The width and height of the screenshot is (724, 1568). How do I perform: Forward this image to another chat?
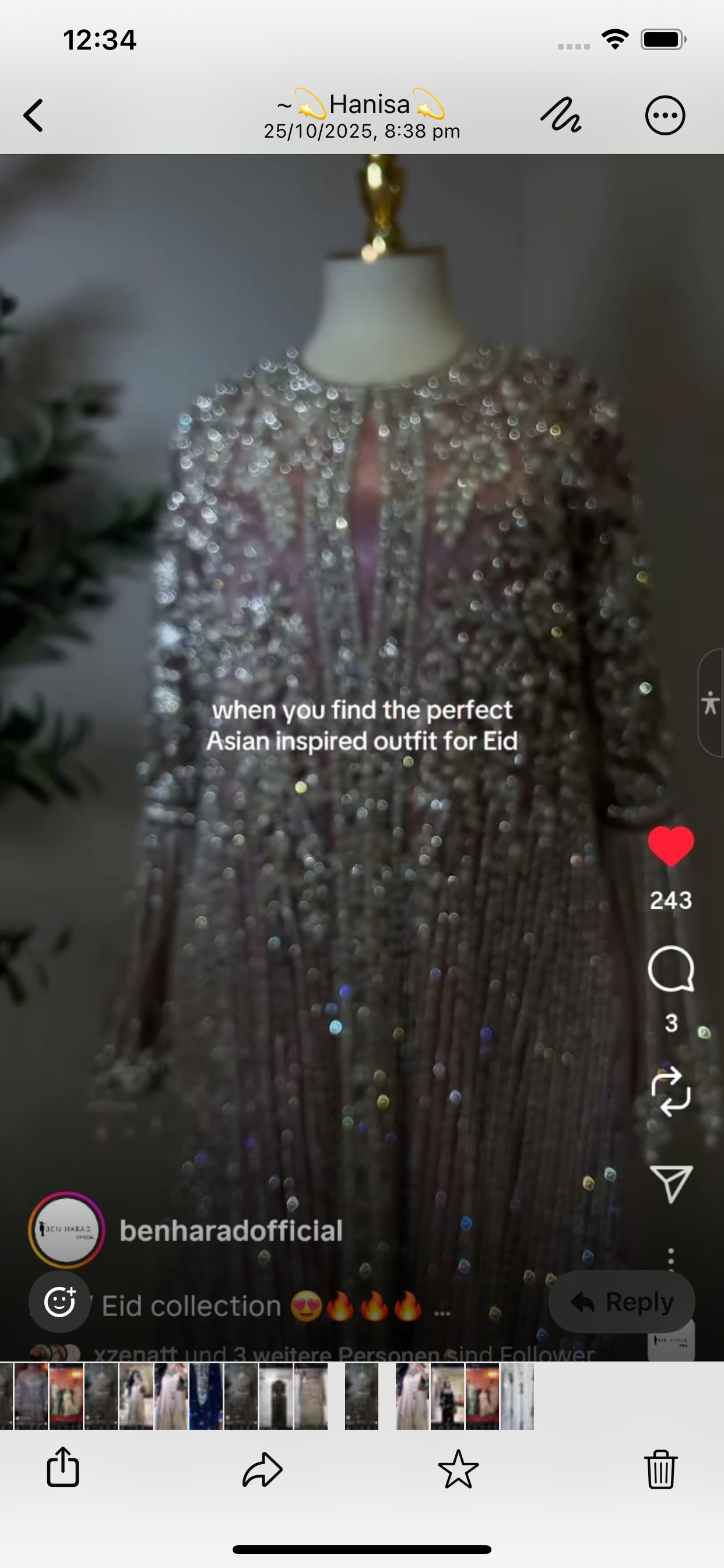(262, 1469)
